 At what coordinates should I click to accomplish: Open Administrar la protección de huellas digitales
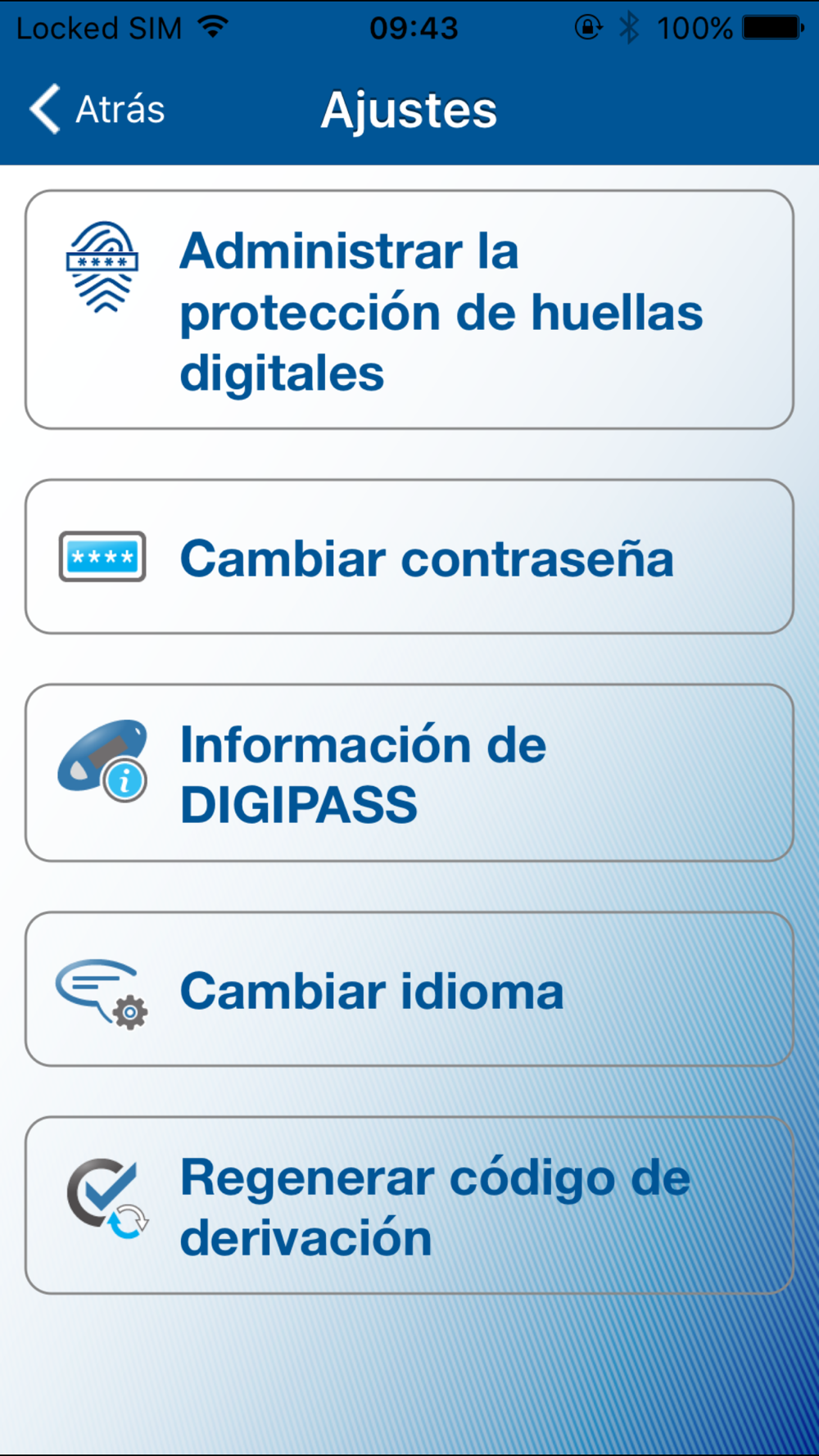click(409, 310)
